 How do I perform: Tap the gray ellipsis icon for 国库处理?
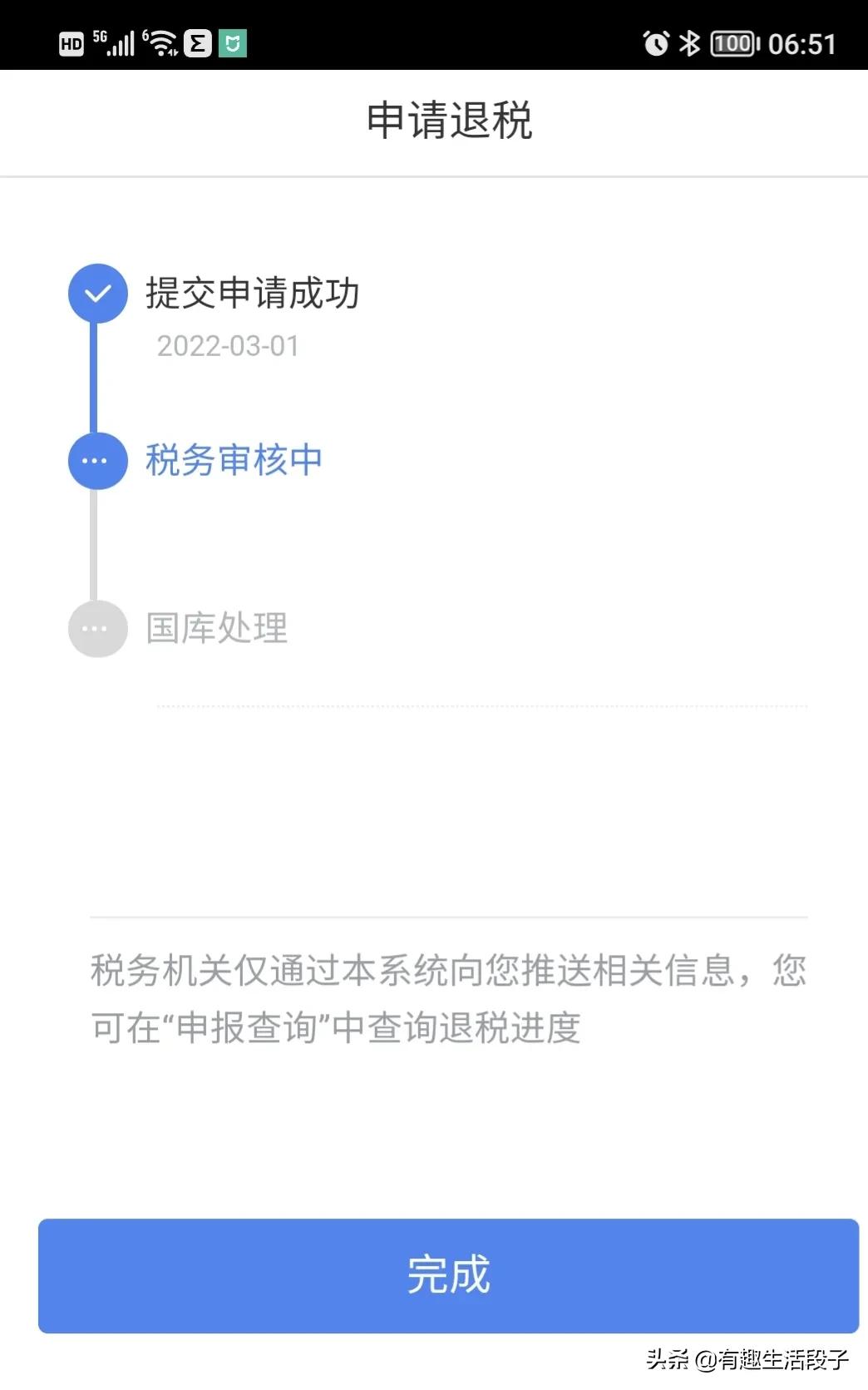coord(96,628)
